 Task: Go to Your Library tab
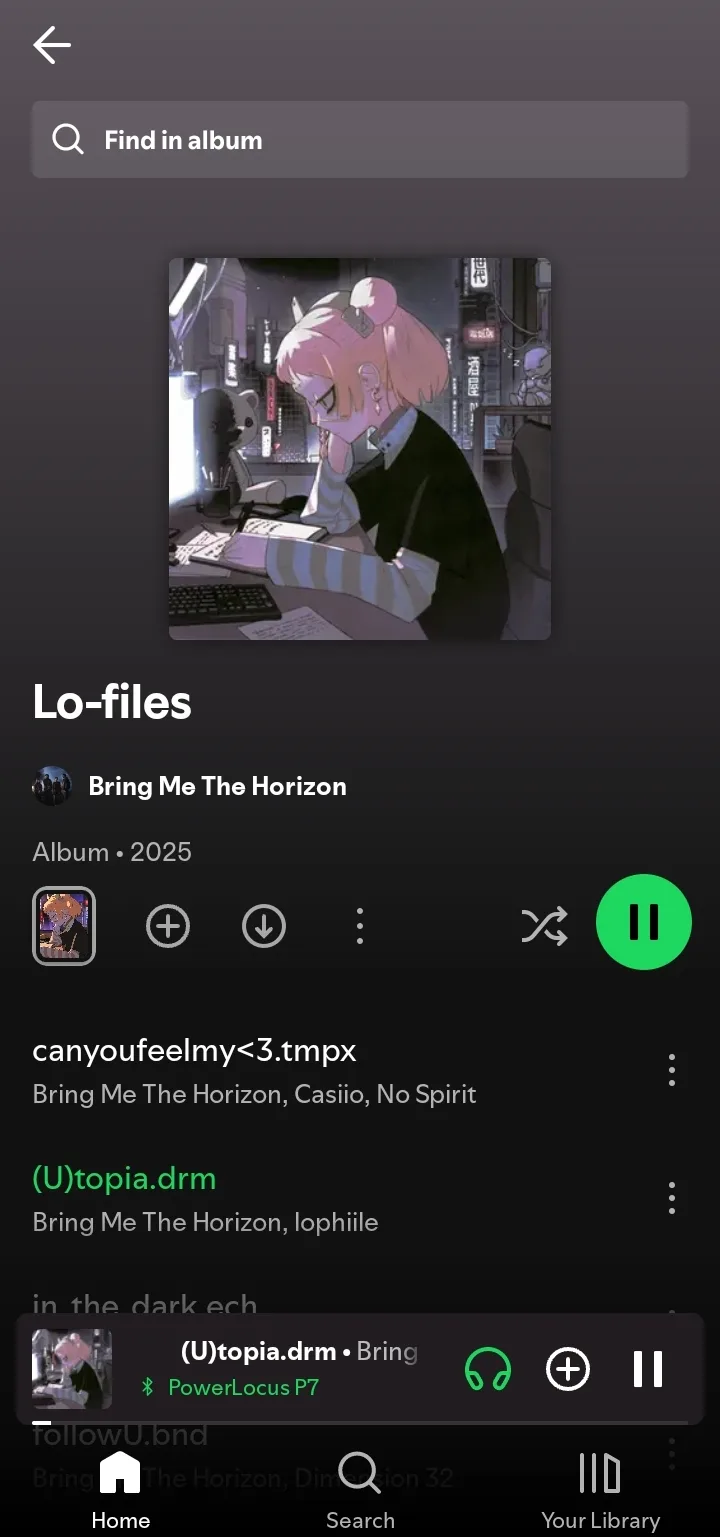(600, 1490)
